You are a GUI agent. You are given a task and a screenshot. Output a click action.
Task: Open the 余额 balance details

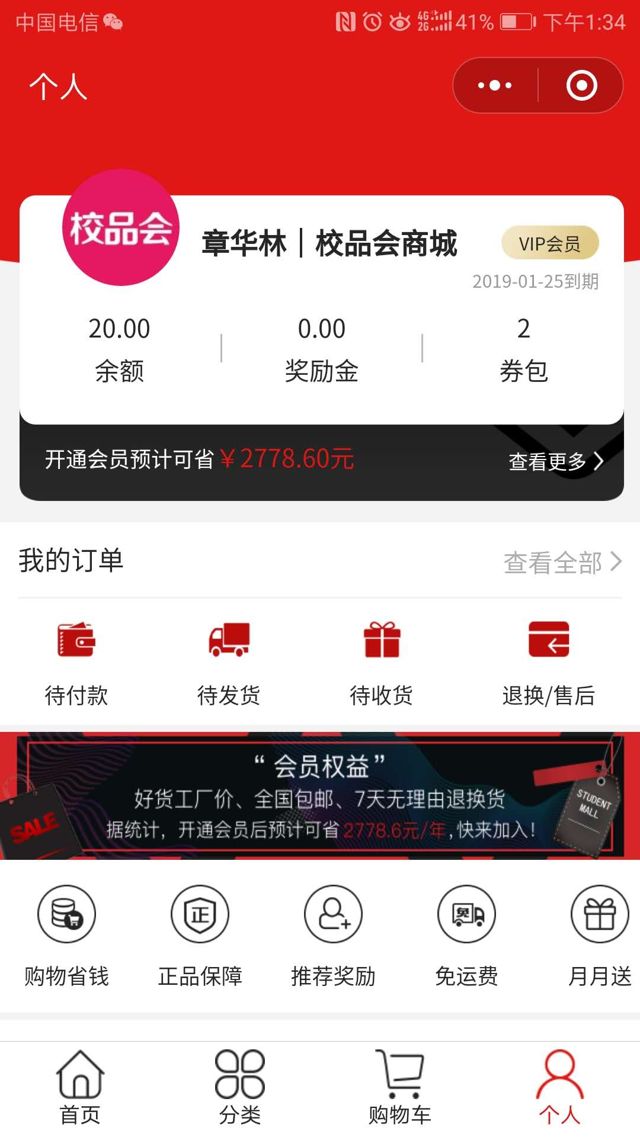tap(119, 349)
